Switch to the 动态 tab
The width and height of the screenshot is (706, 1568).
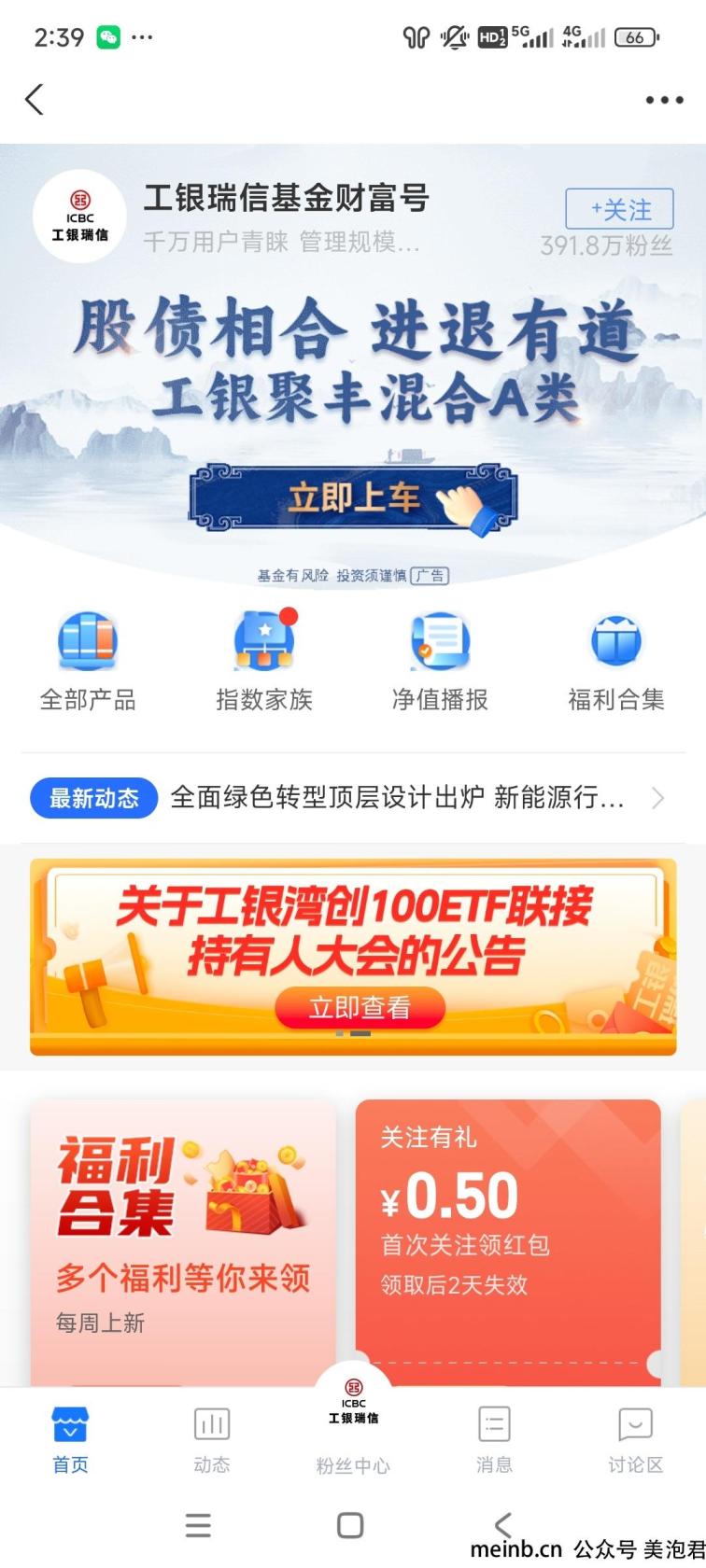212,1440
